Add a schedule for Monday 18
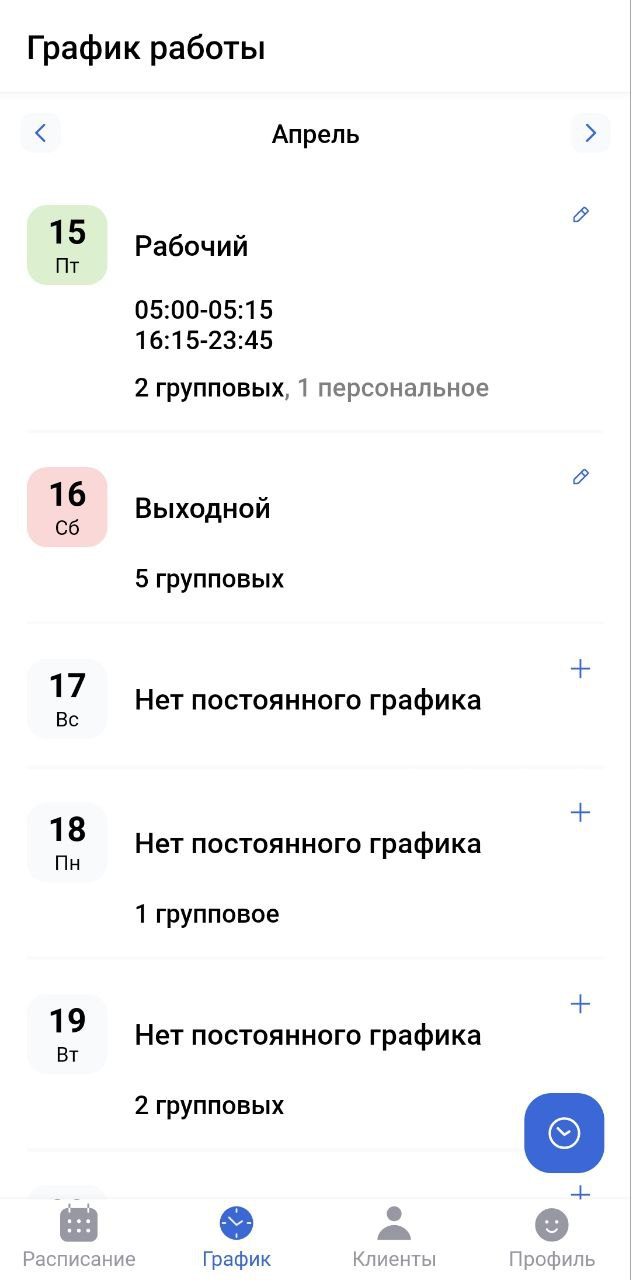This screenshot has width=631, height=1280. 580,812
